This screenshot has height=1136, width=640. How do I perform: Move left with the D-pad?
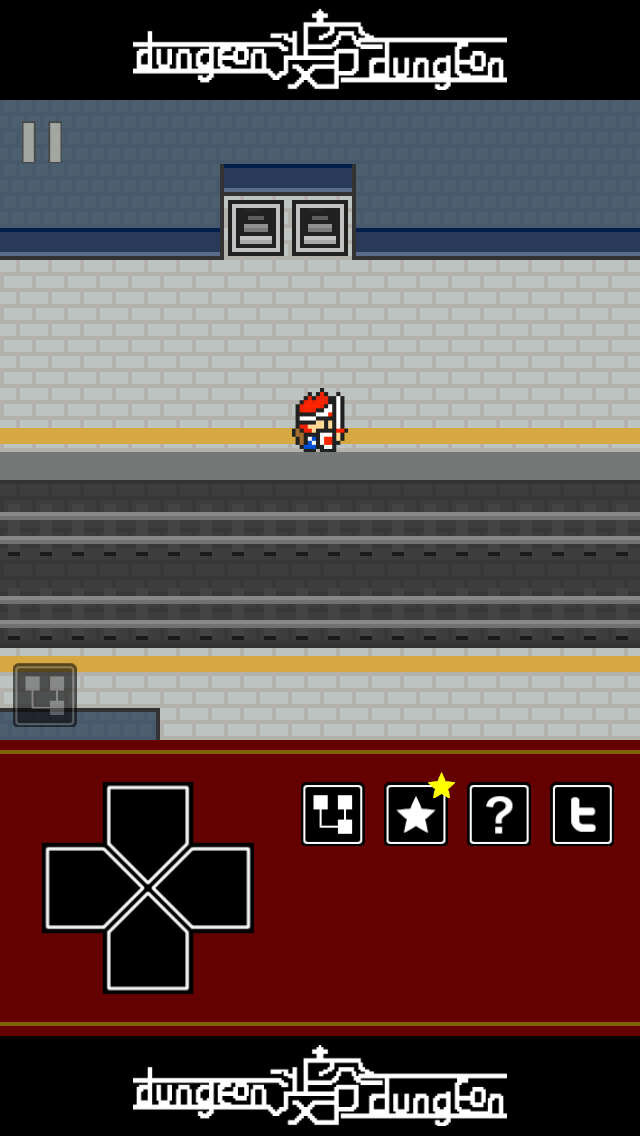(86, 888)
